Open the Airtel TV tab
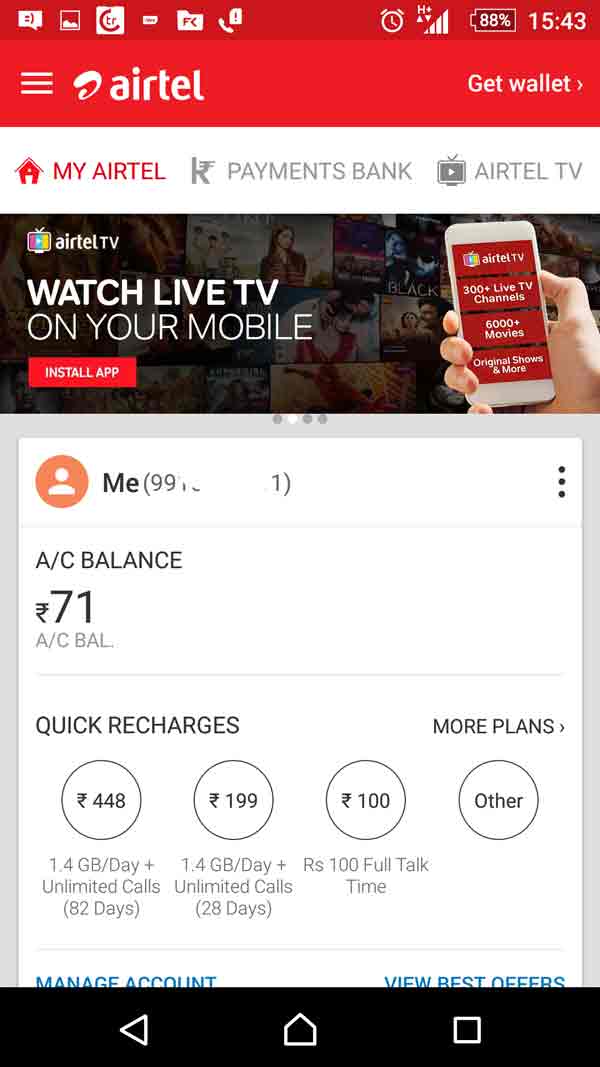The height and width of the screenshot is (1067, 600). point(510,171)
